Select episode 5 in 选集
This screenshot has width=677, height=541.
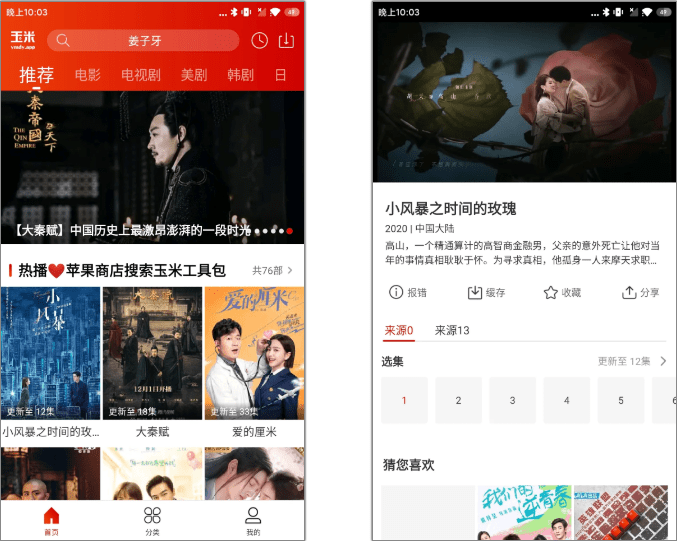(x=620, y=400)
